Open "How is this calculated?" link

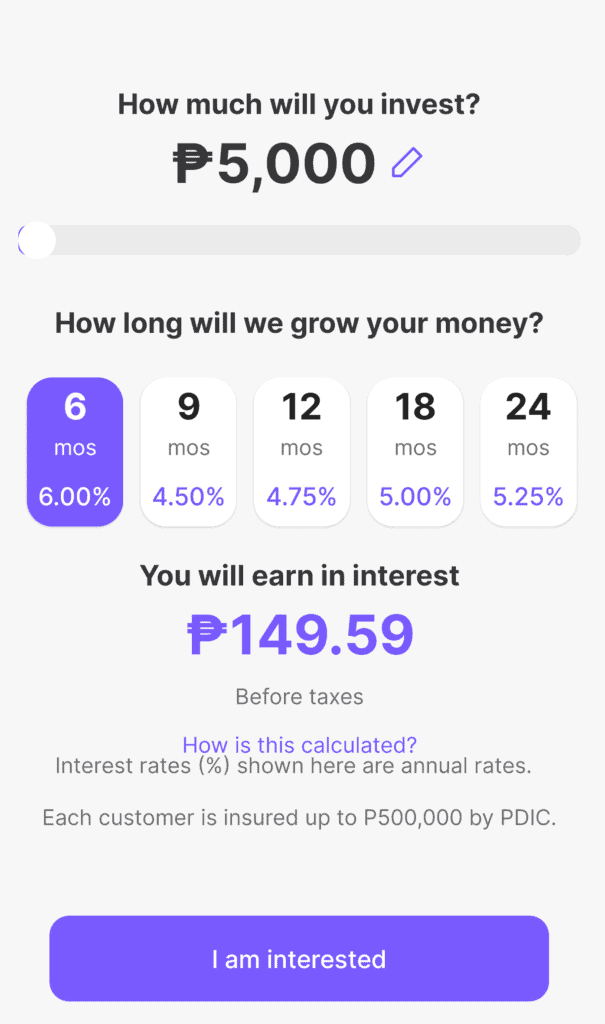[299, 744]
